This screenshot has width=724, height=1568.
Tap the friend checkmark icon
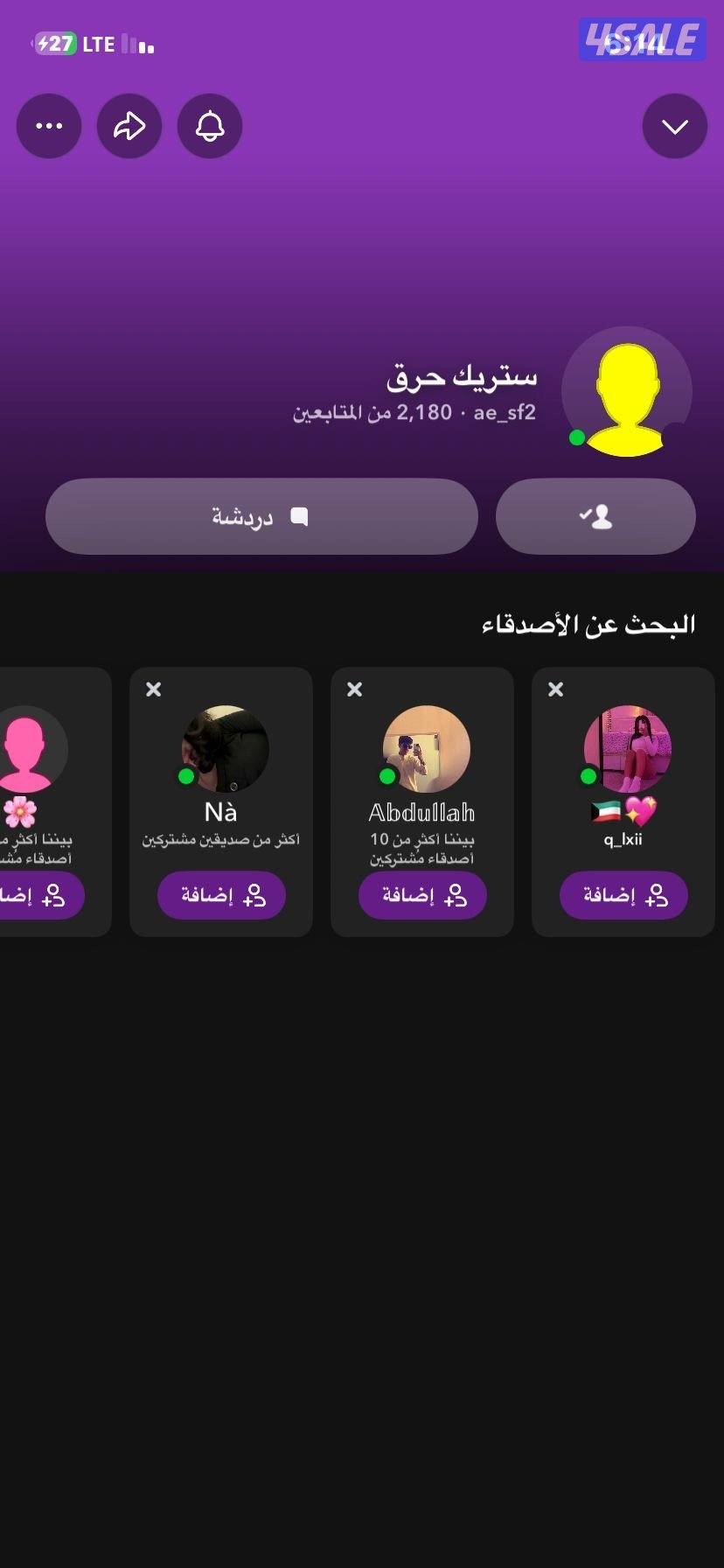coord(595,516)
